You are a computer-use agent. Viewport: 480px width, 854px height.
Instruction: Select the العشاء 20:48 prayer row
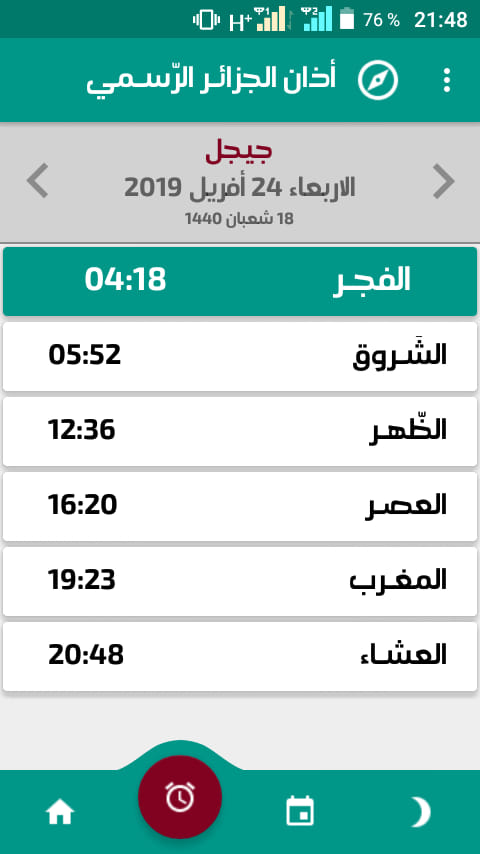click(240, 656)
